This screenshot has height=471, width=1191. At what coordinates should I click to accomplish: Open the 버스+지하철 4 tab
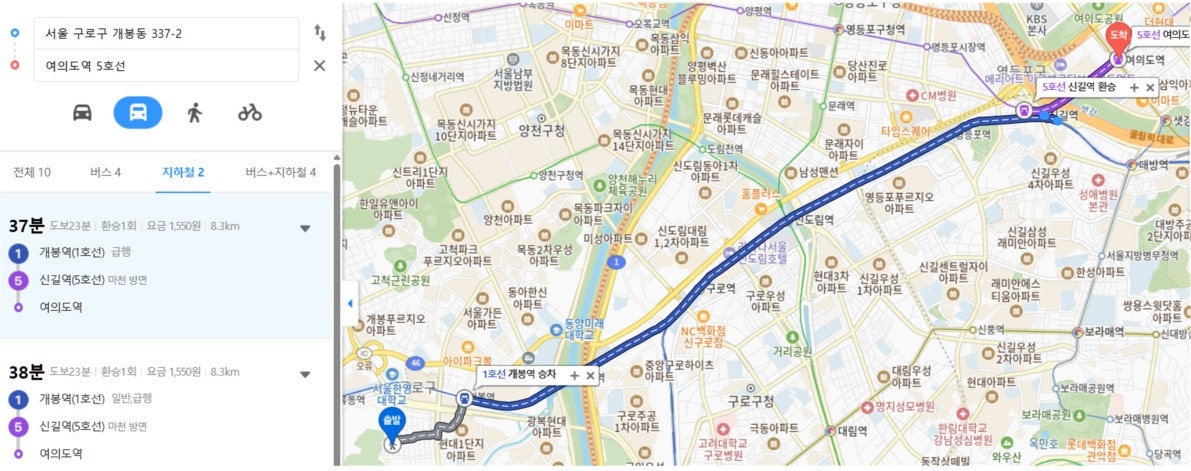click(x=280, y=172)
